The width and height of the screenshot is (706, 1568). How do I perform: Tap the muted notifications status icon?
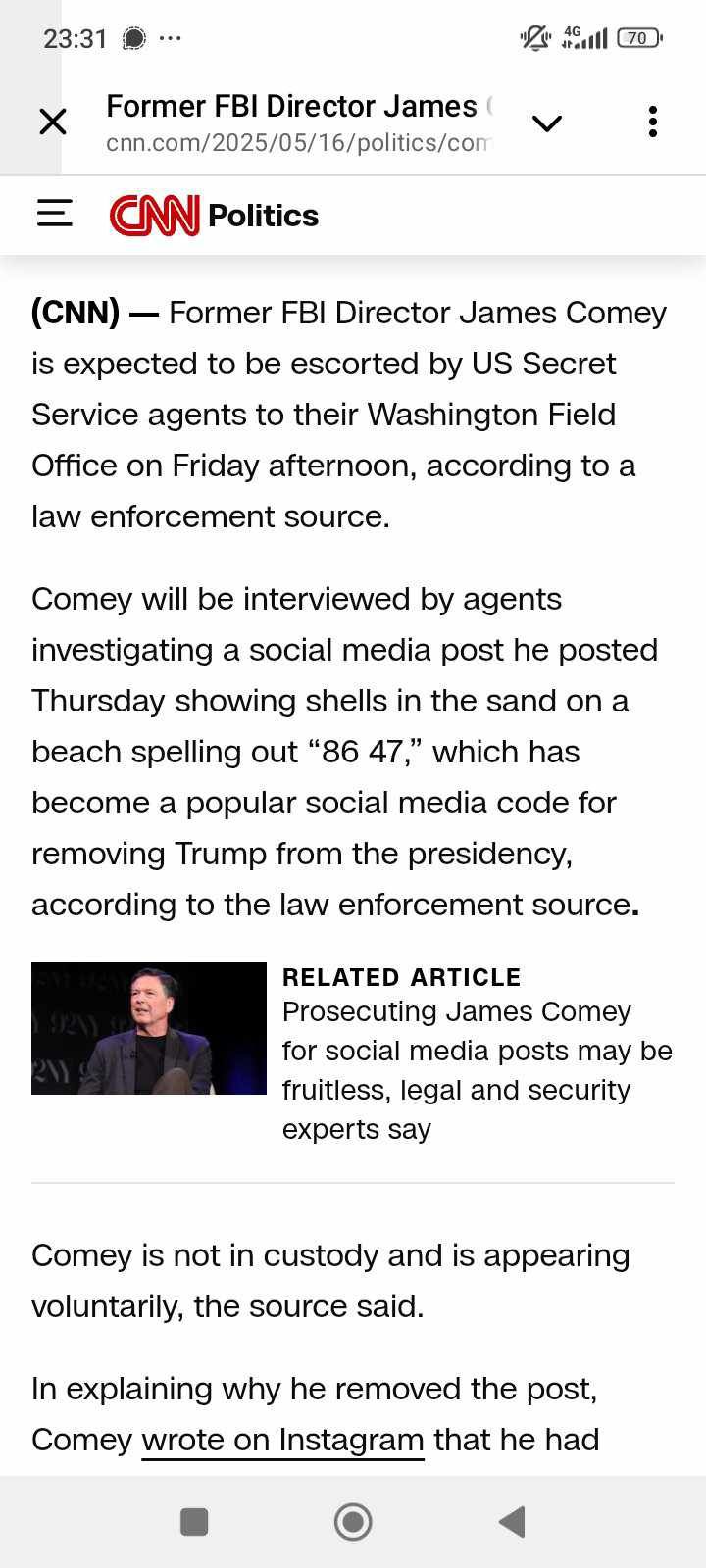coord(533,38)
